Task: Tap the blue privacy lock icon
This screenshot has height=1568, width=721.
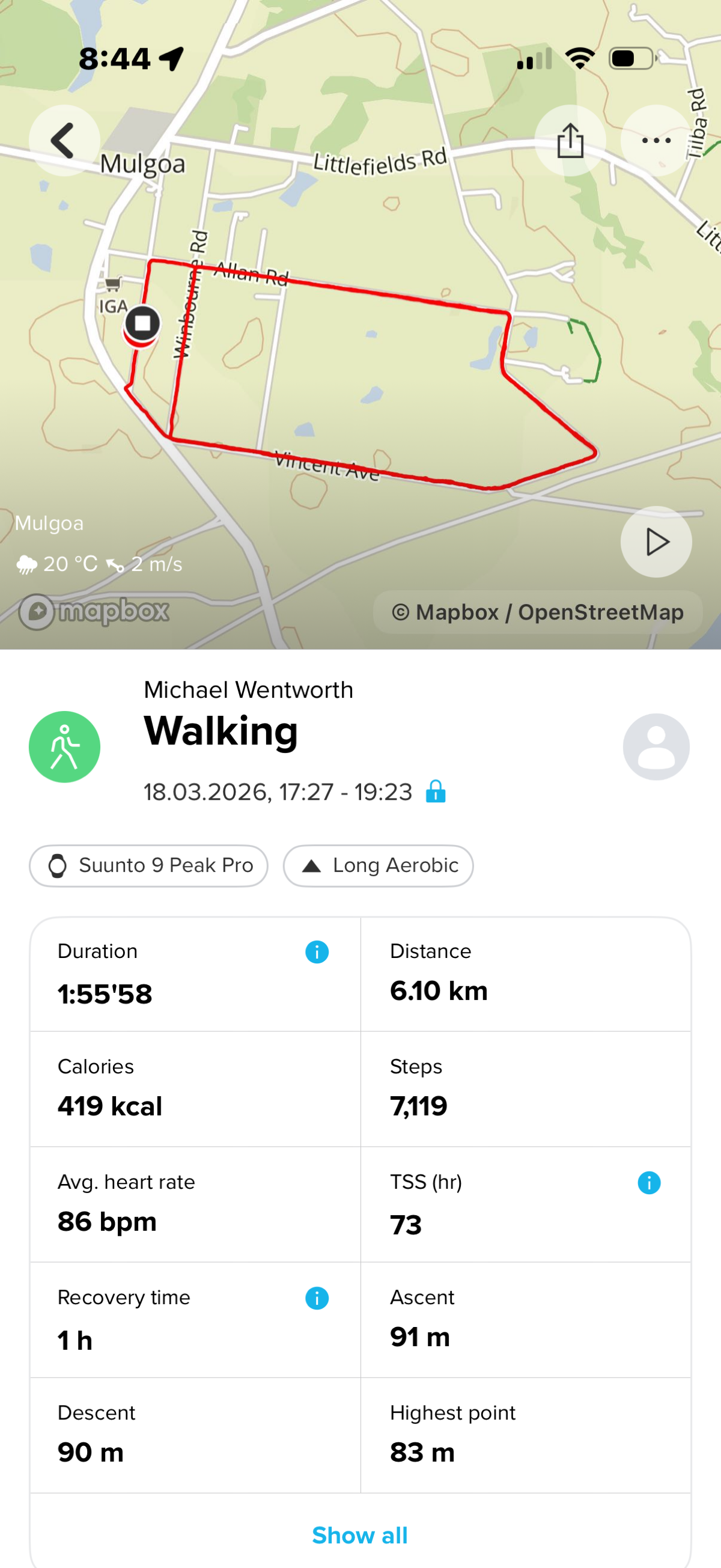Action: [435, 792]
